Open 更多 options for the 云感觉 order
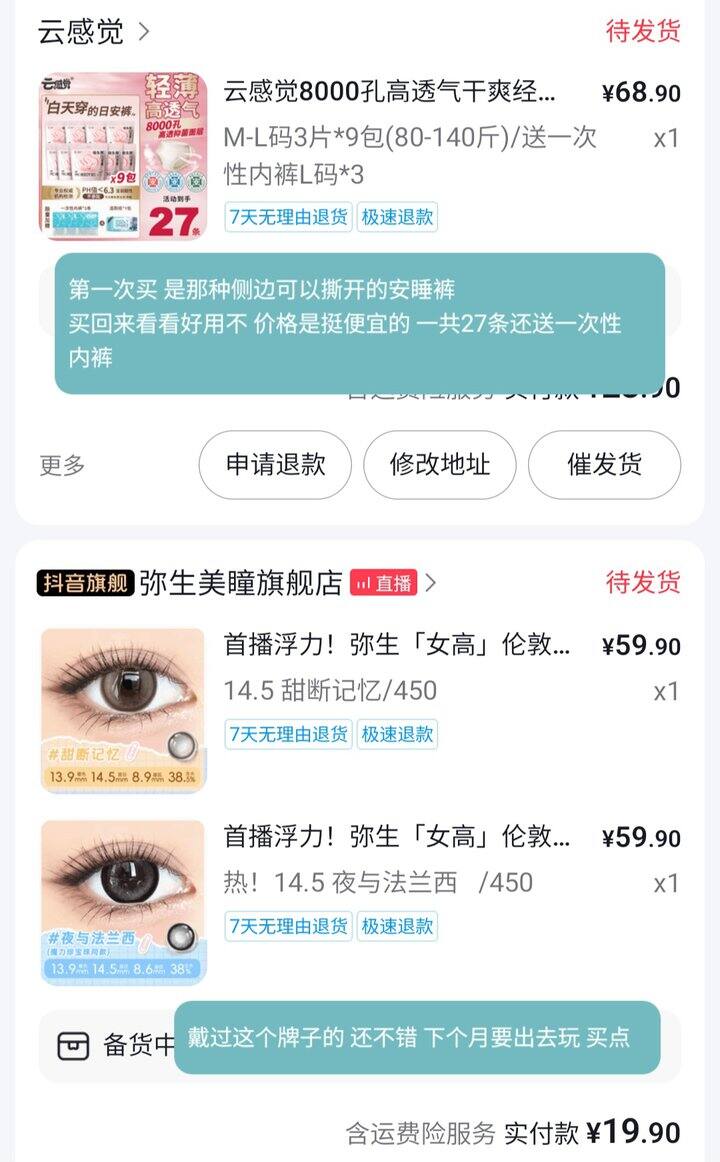Screen dimensions: 720x1162 point(62,465)
